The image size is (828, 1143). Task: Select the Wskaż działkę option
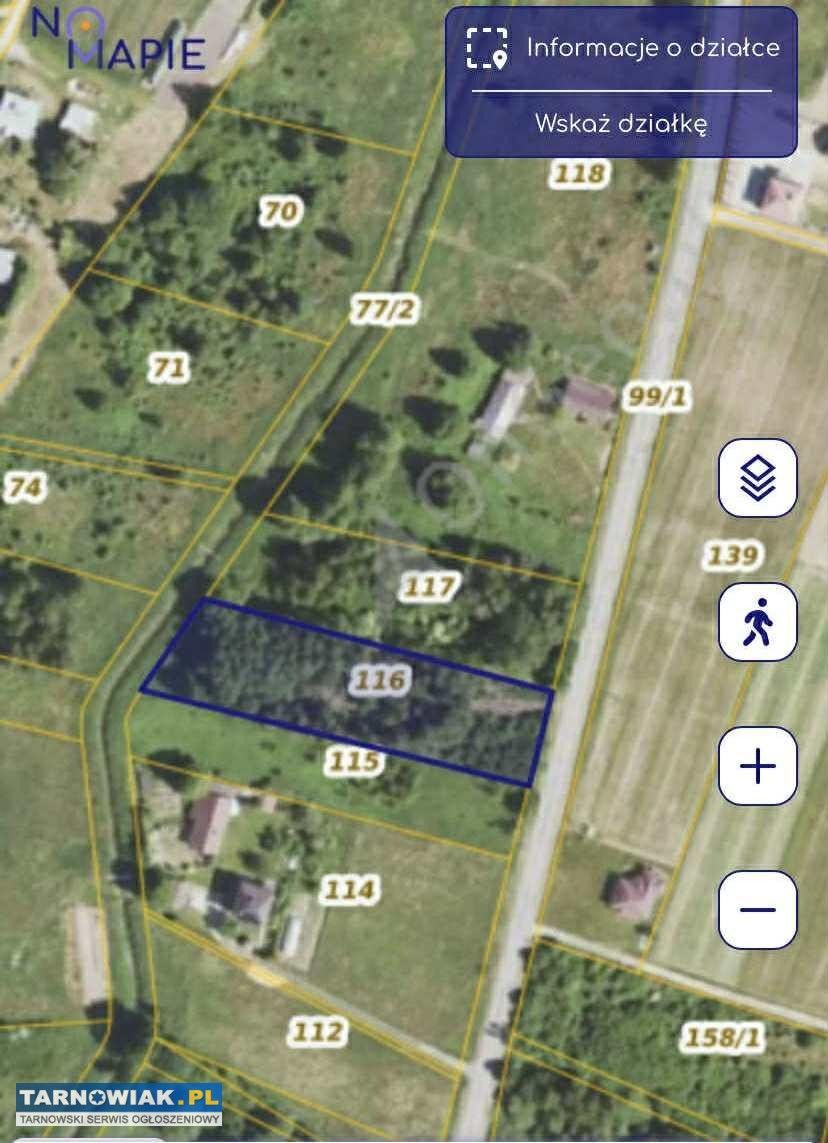621,124
